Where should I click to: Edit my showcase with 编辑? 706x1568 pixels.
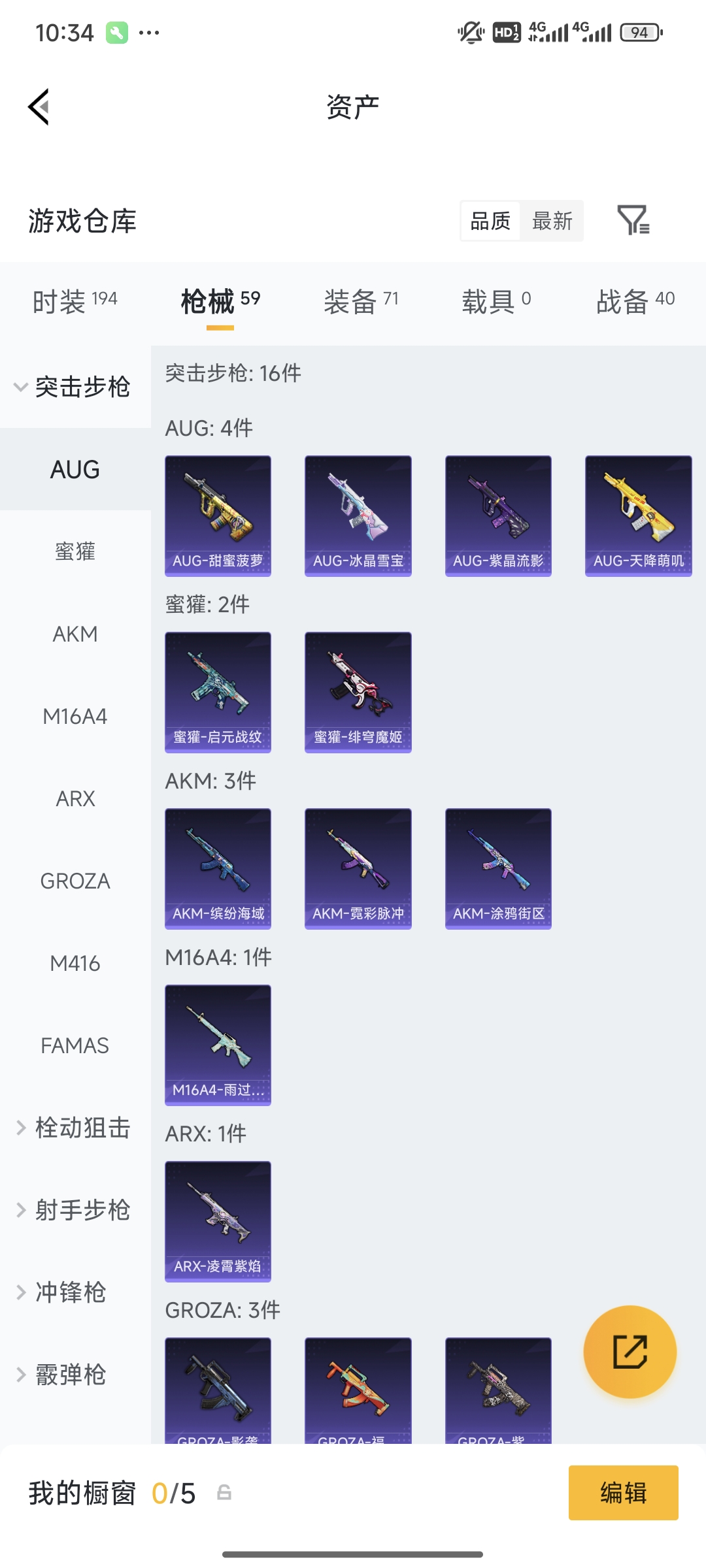(623, 1493)
